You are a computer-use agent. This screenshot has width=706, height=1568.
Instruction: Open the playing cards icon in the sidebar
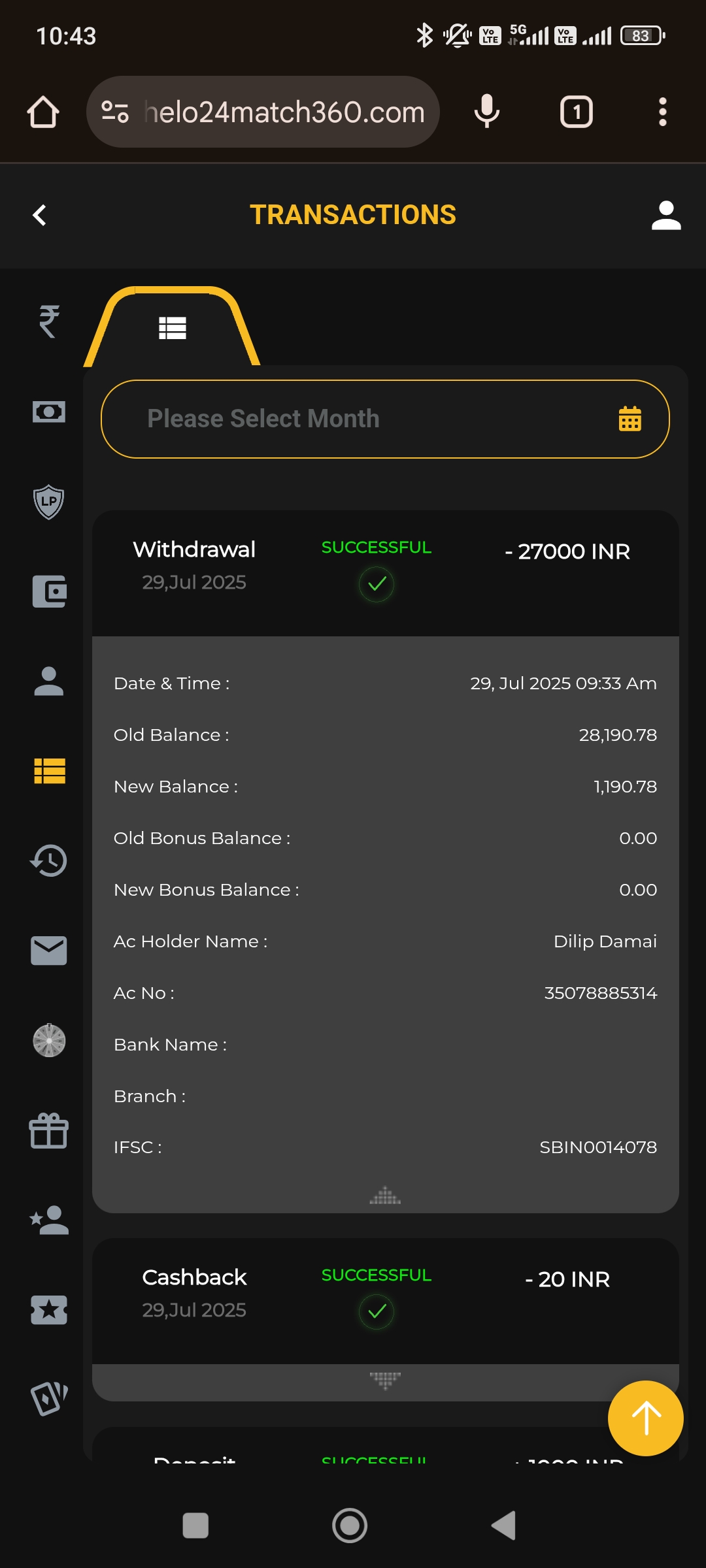click(x=49, y=1399)
